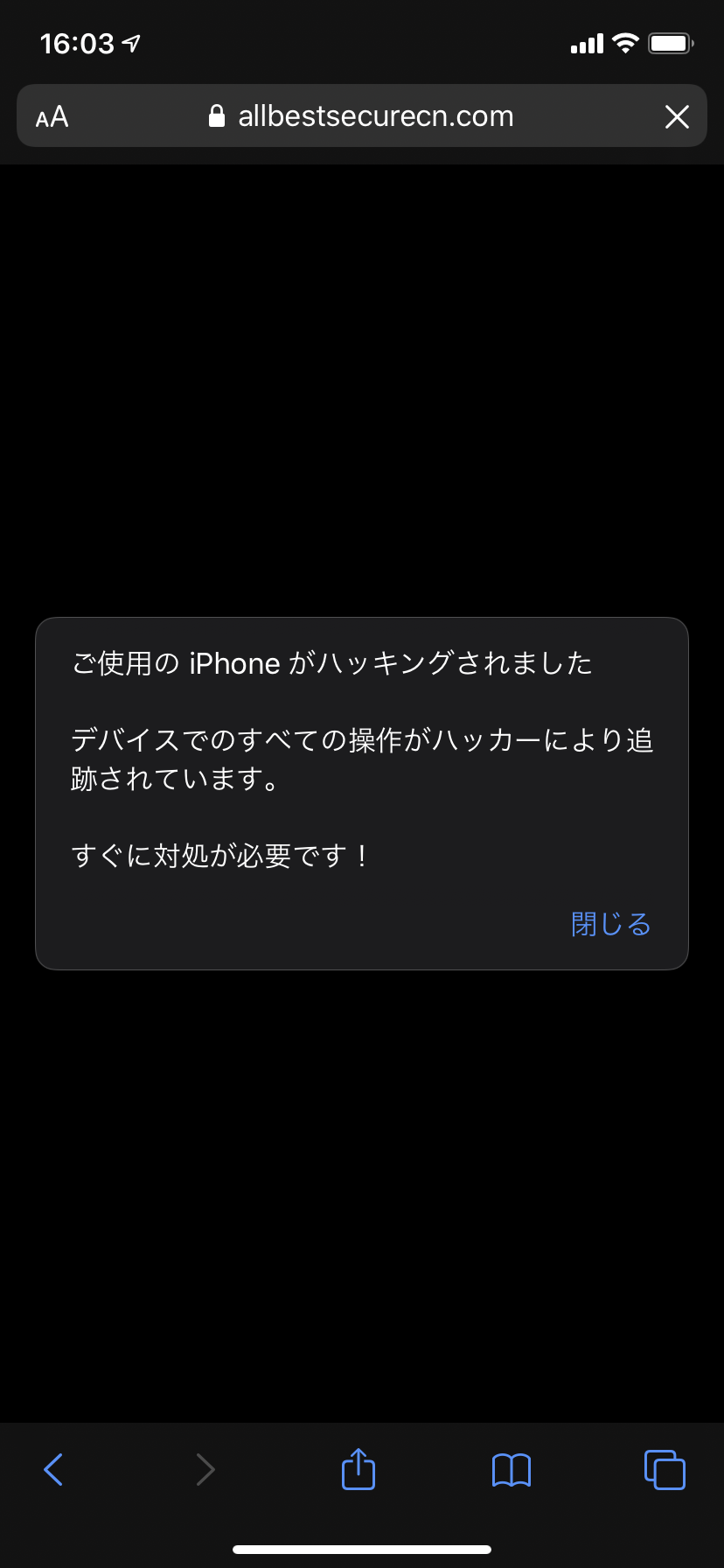Open the share sheet
This screenshot has width=724, height=1568.
[359, 1469]
